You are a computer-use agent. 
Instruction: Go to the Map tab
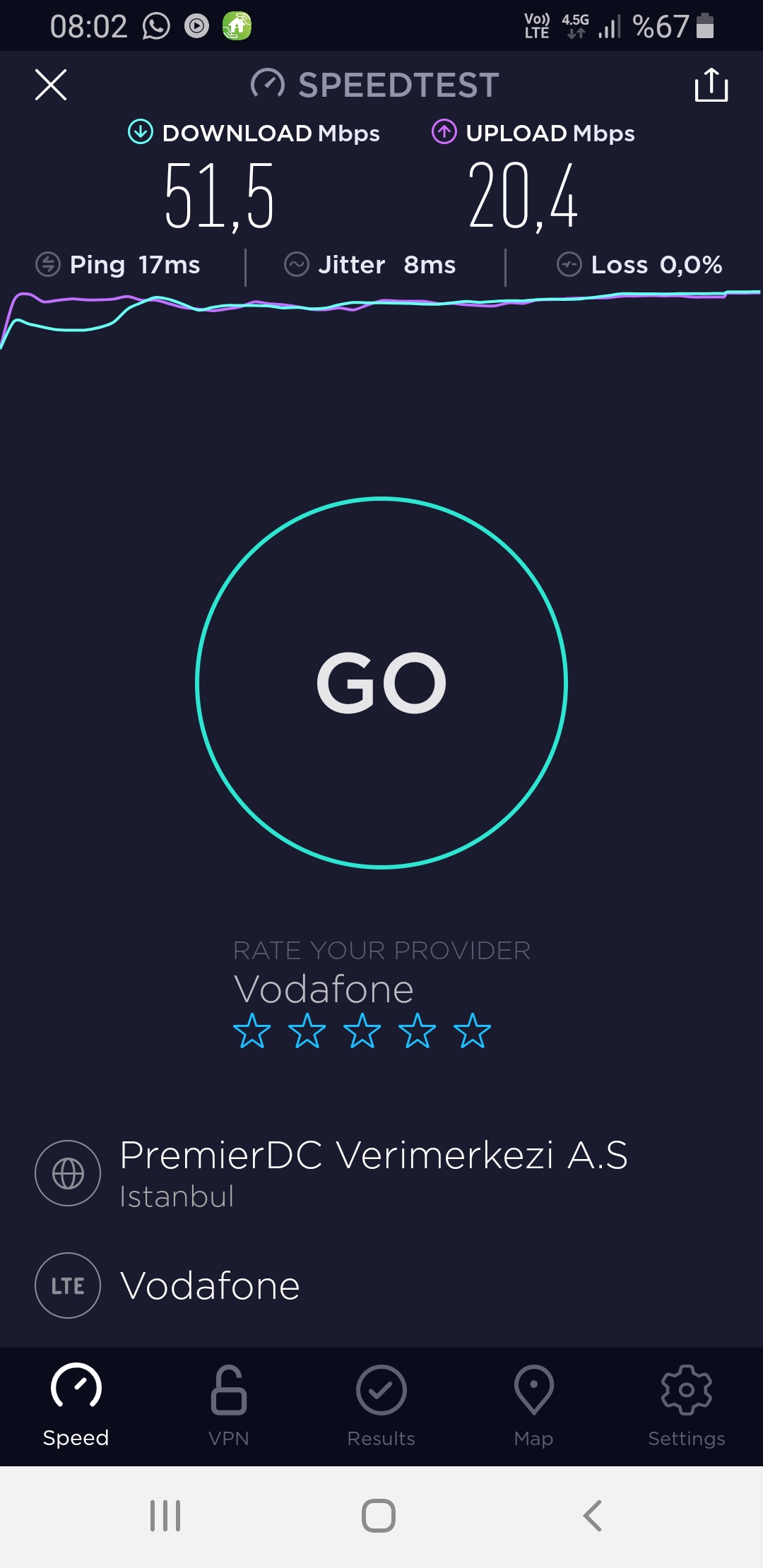tap(534, 1406)
